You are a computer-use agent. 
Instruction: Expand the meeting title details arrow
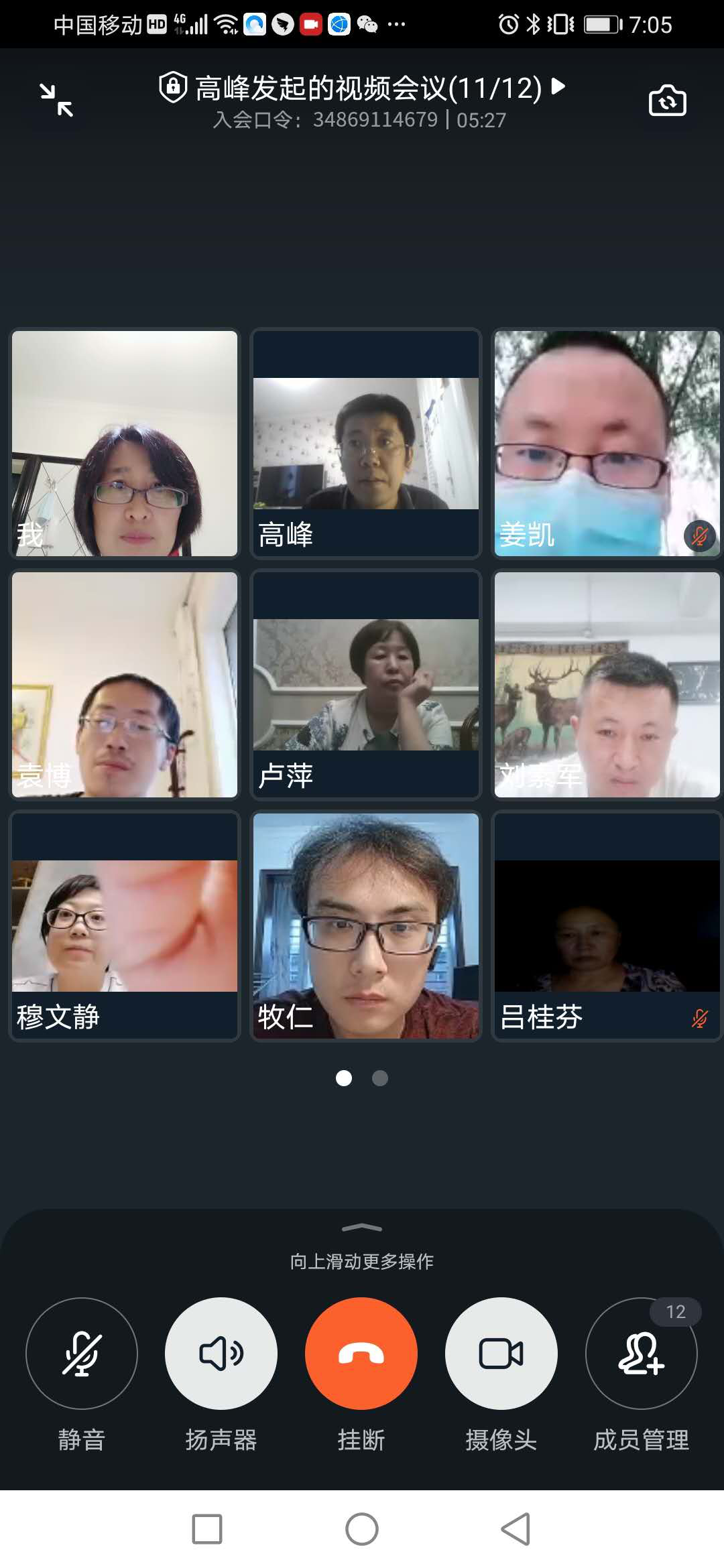click(558, 86)
